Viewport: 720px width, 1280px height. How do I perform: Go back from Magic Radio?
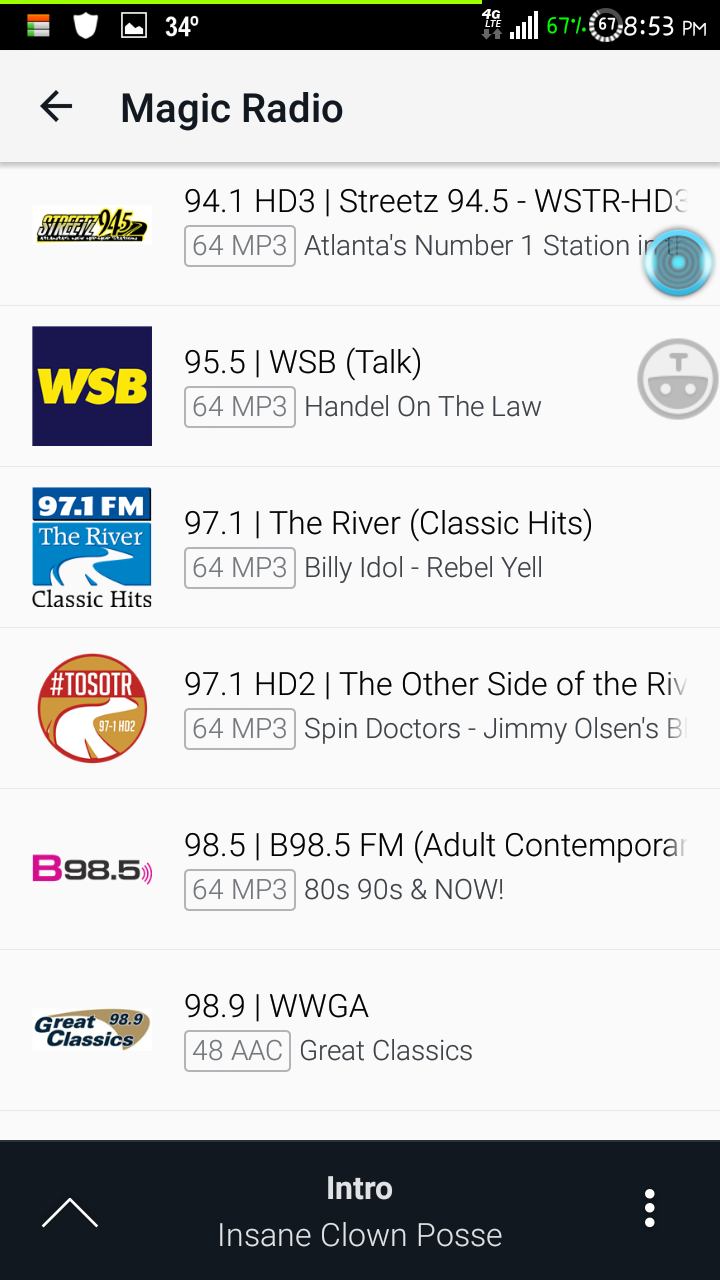pos(56,107)
